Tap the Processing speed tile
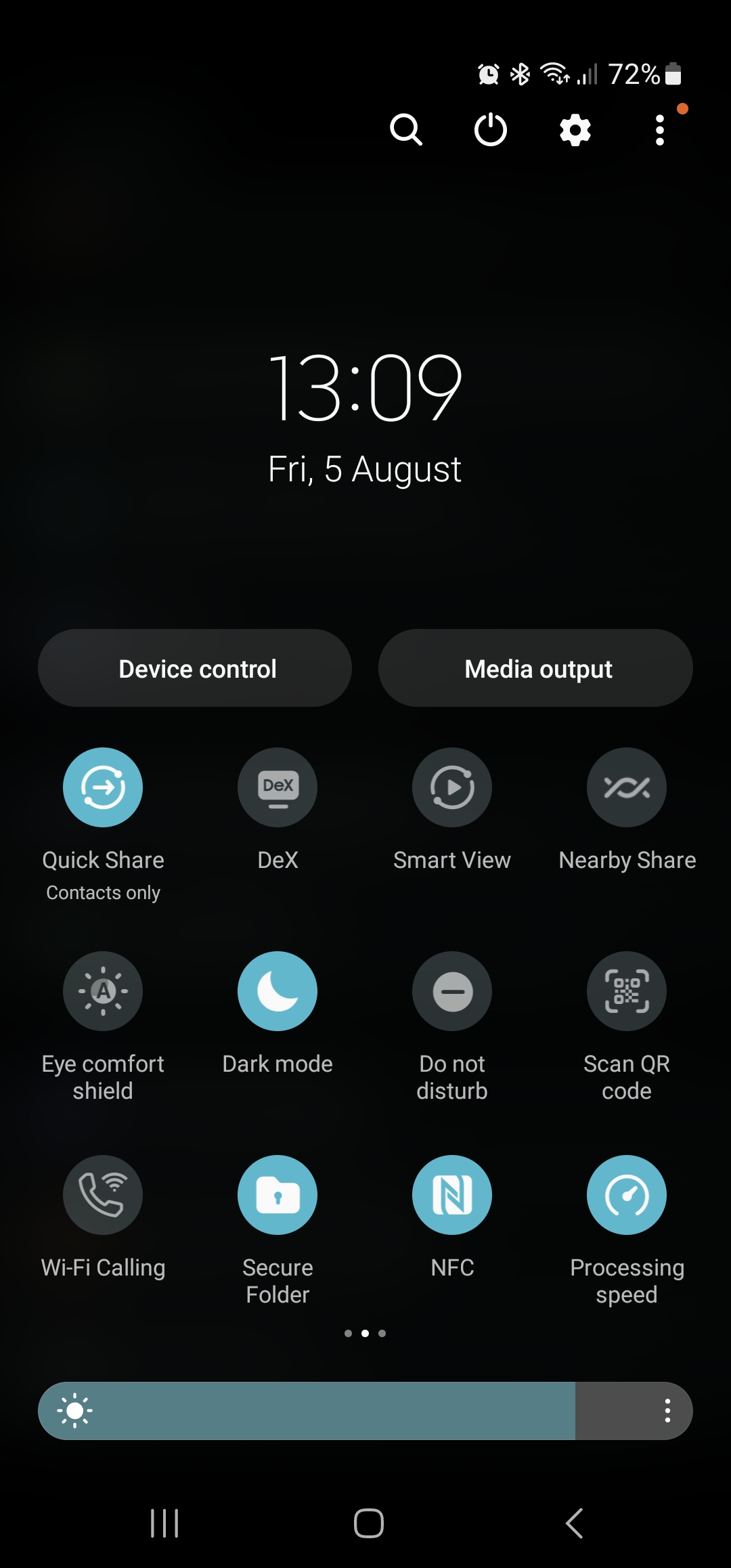The image size is (731, 1568). point(627,1195)
